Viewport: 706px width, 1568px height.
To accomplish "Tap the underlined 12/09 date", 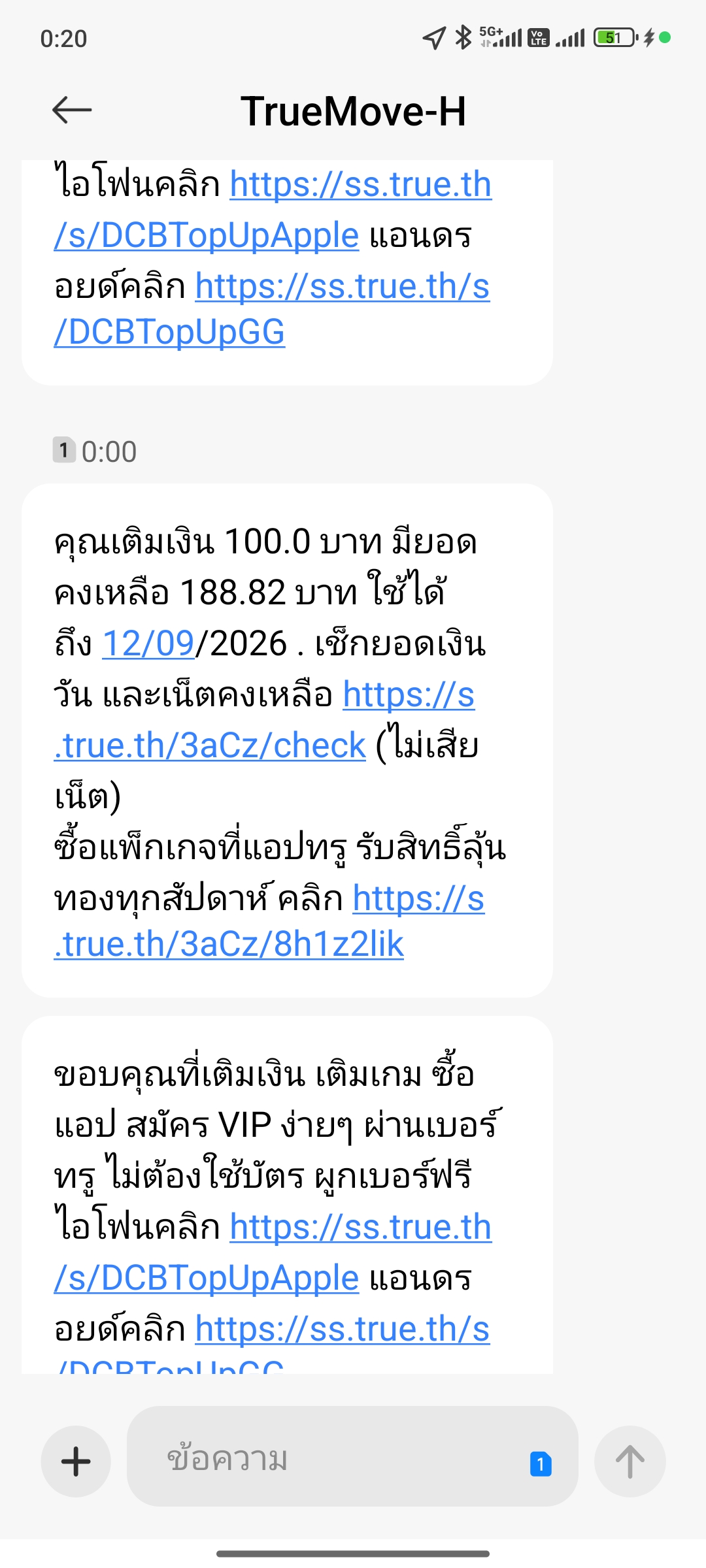I will [x=148, y=644].
